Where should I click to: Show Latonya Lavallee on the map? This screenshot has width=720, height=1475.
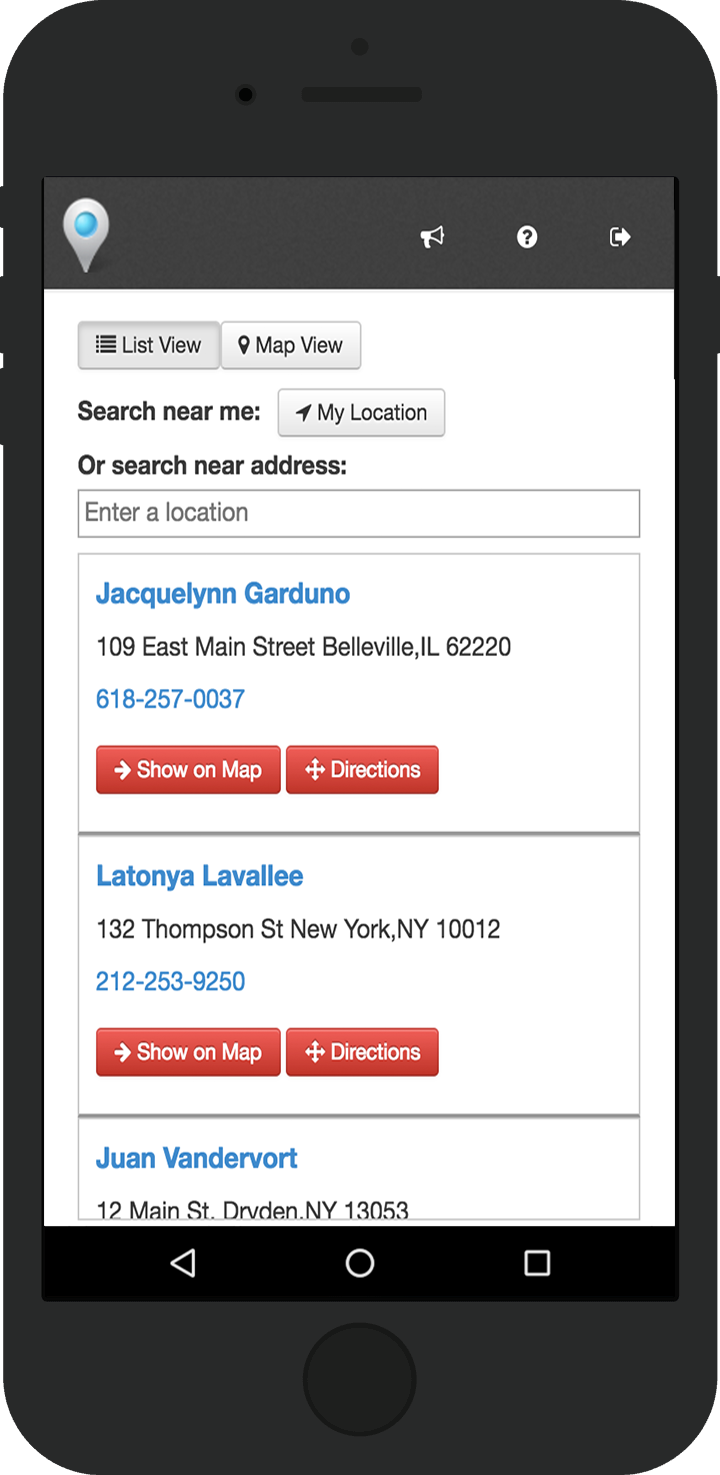188,1052
